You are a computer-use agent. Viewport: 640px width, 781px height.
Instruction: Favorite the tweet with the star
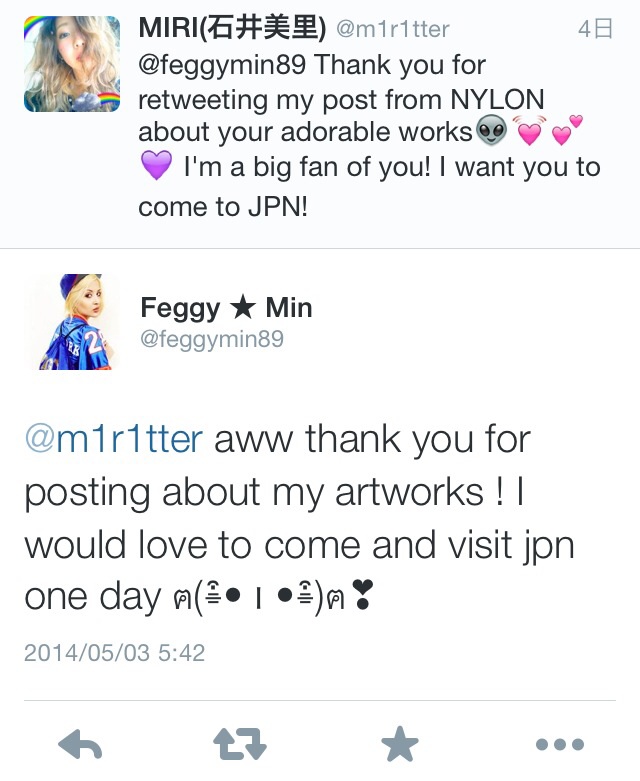(400, 744)
